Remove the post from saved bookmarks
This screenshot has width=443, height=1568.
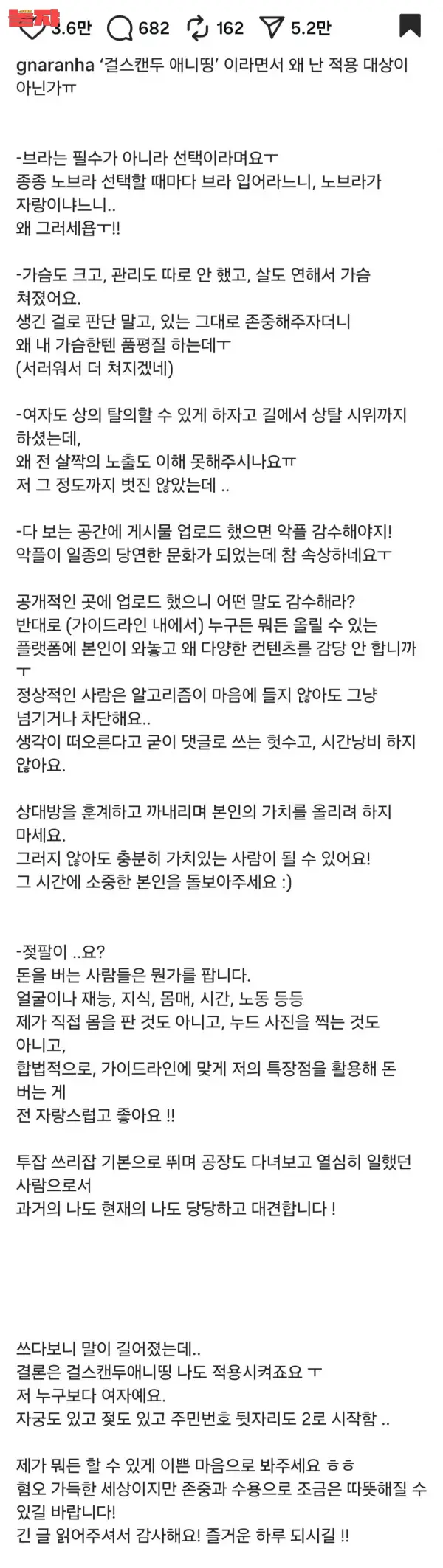(410, 27)
